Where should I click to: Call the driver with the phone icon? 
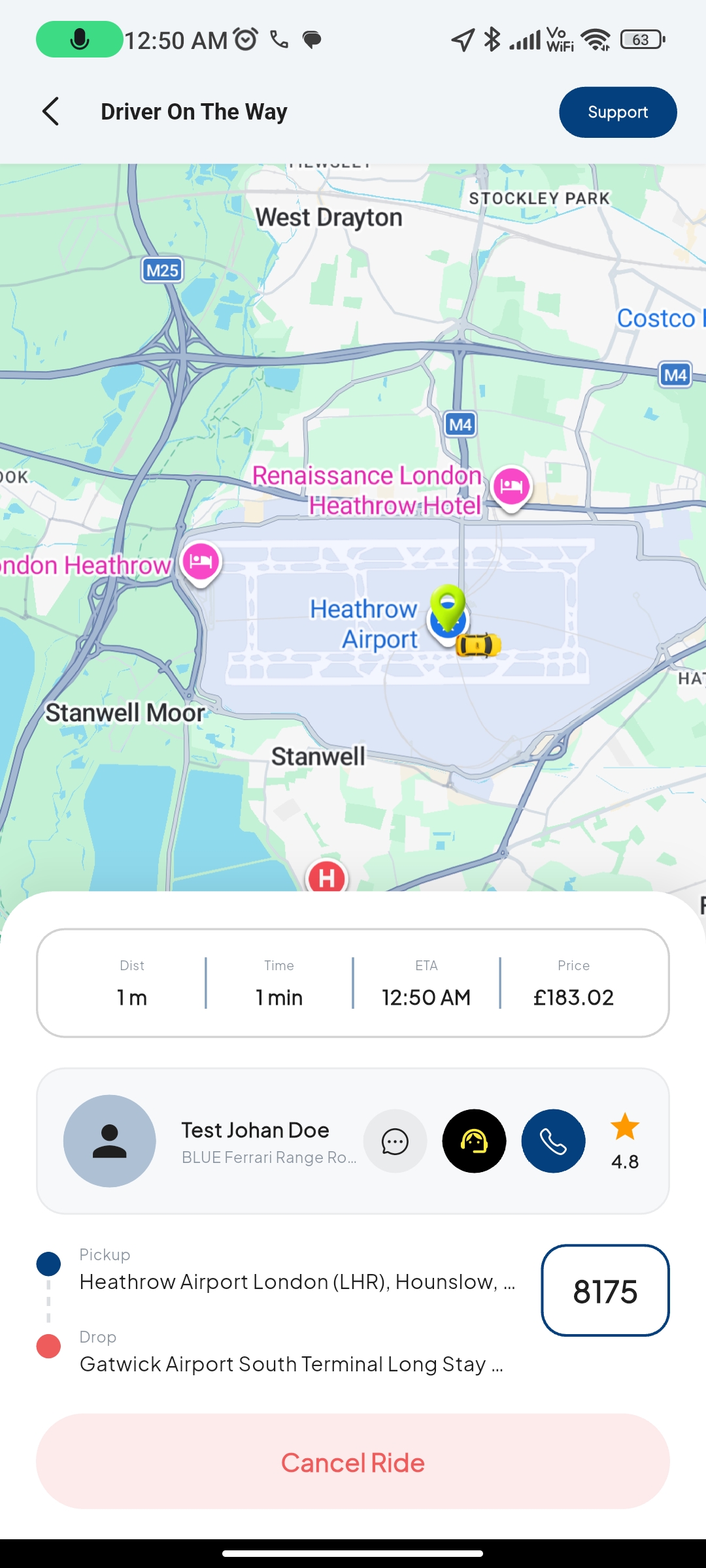point(553,1141)
